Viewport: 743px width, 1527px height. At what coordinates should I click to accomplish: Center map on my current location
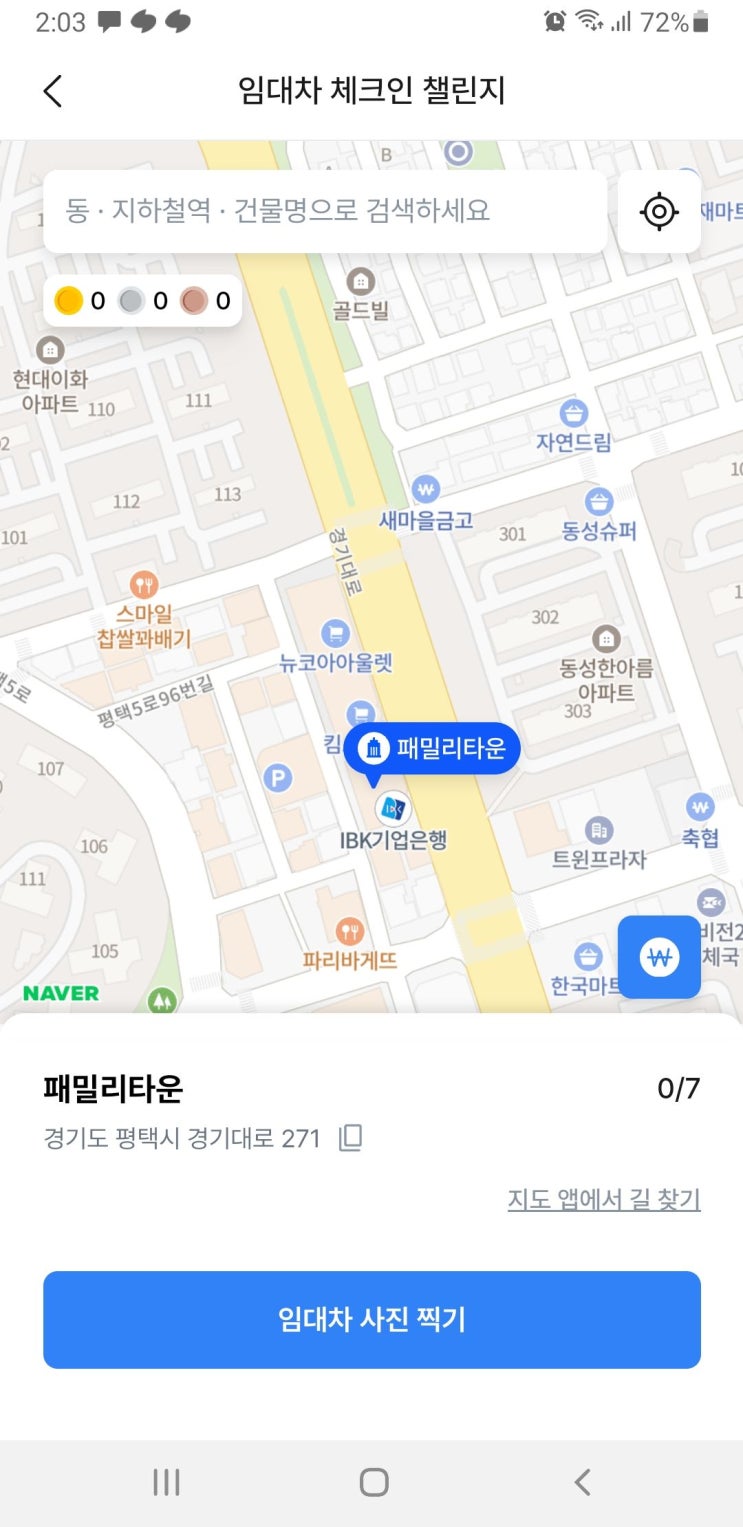[x=659, y=211]
